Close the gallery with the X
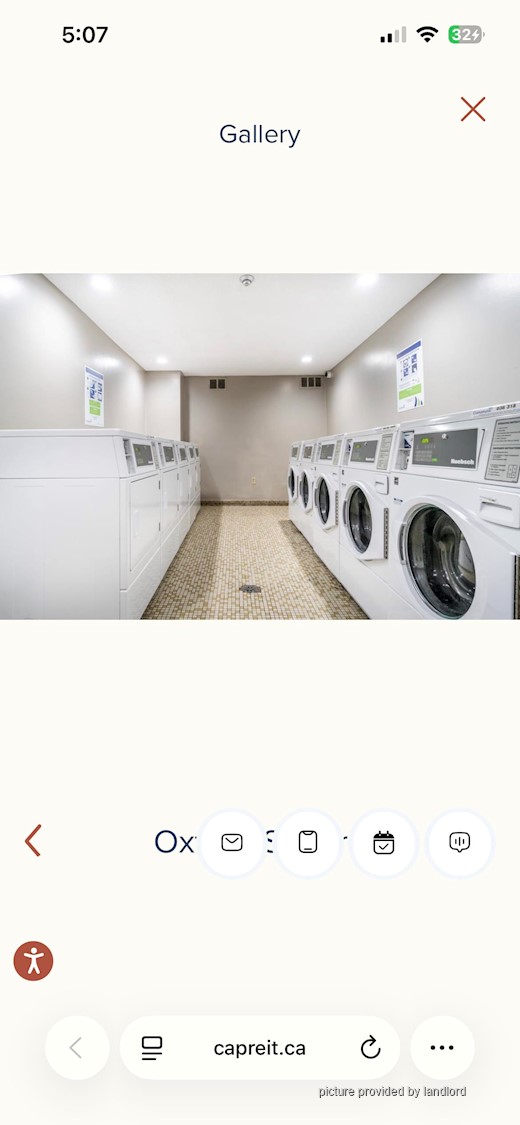 click(473, 109)
